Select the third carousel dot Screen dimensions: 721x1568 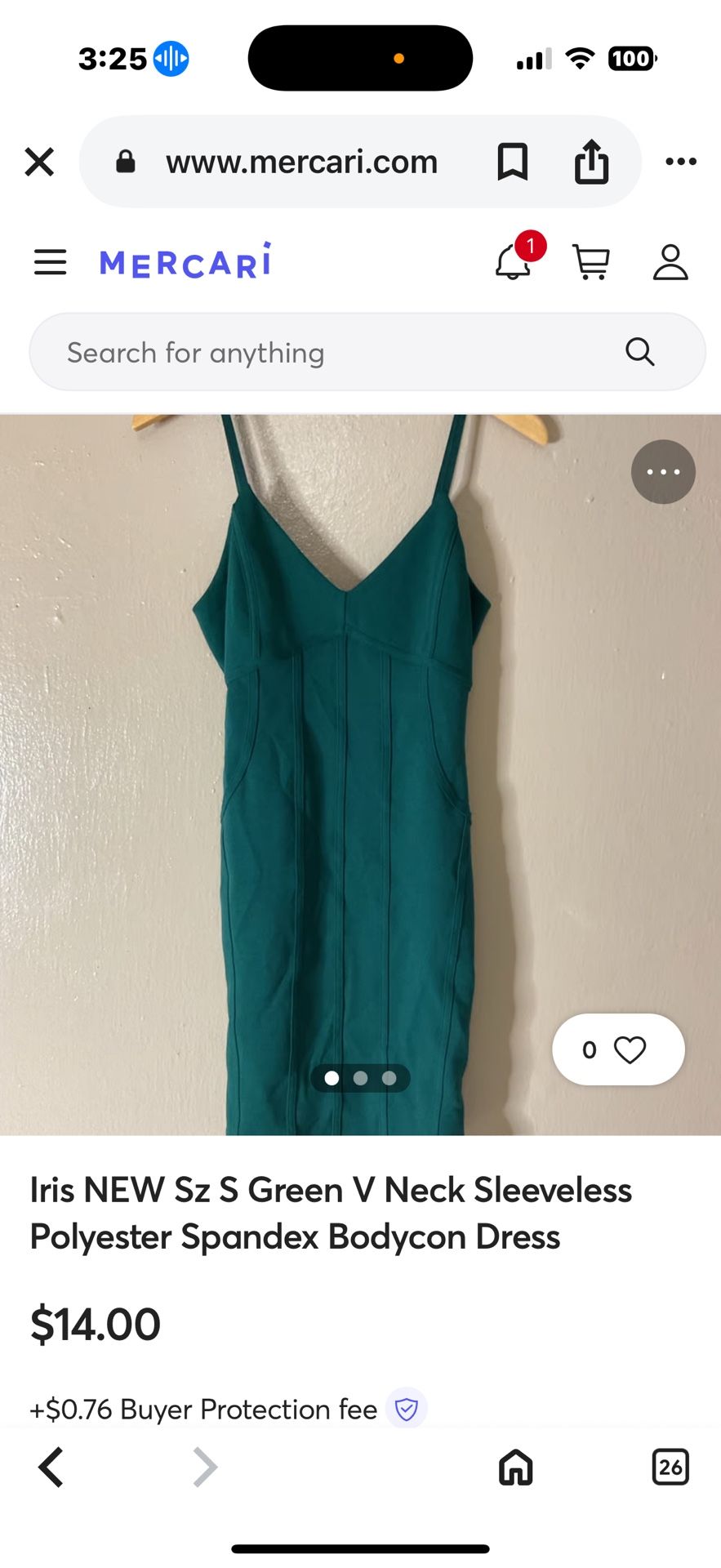click(x=389, y=1078)
